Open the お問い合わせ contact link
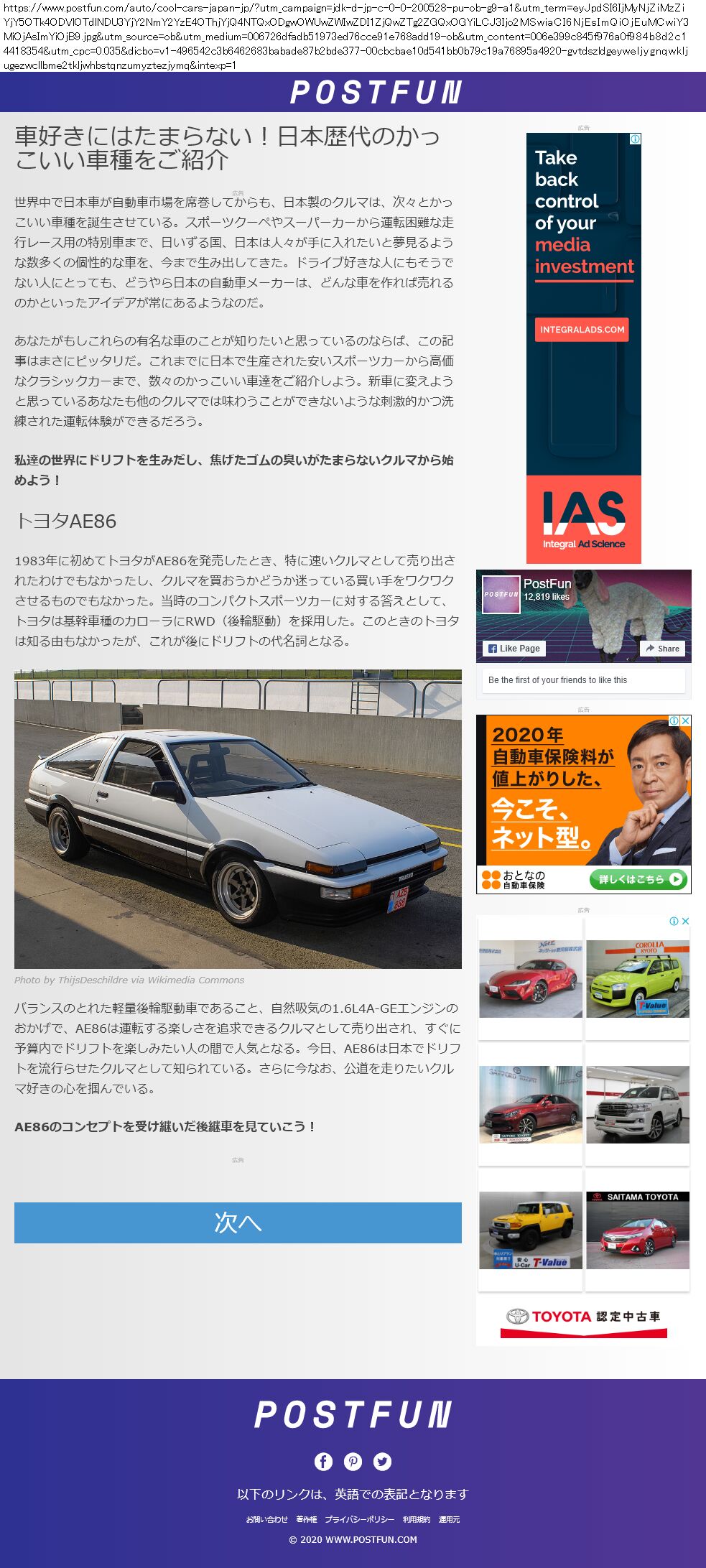 [266, 1519]
